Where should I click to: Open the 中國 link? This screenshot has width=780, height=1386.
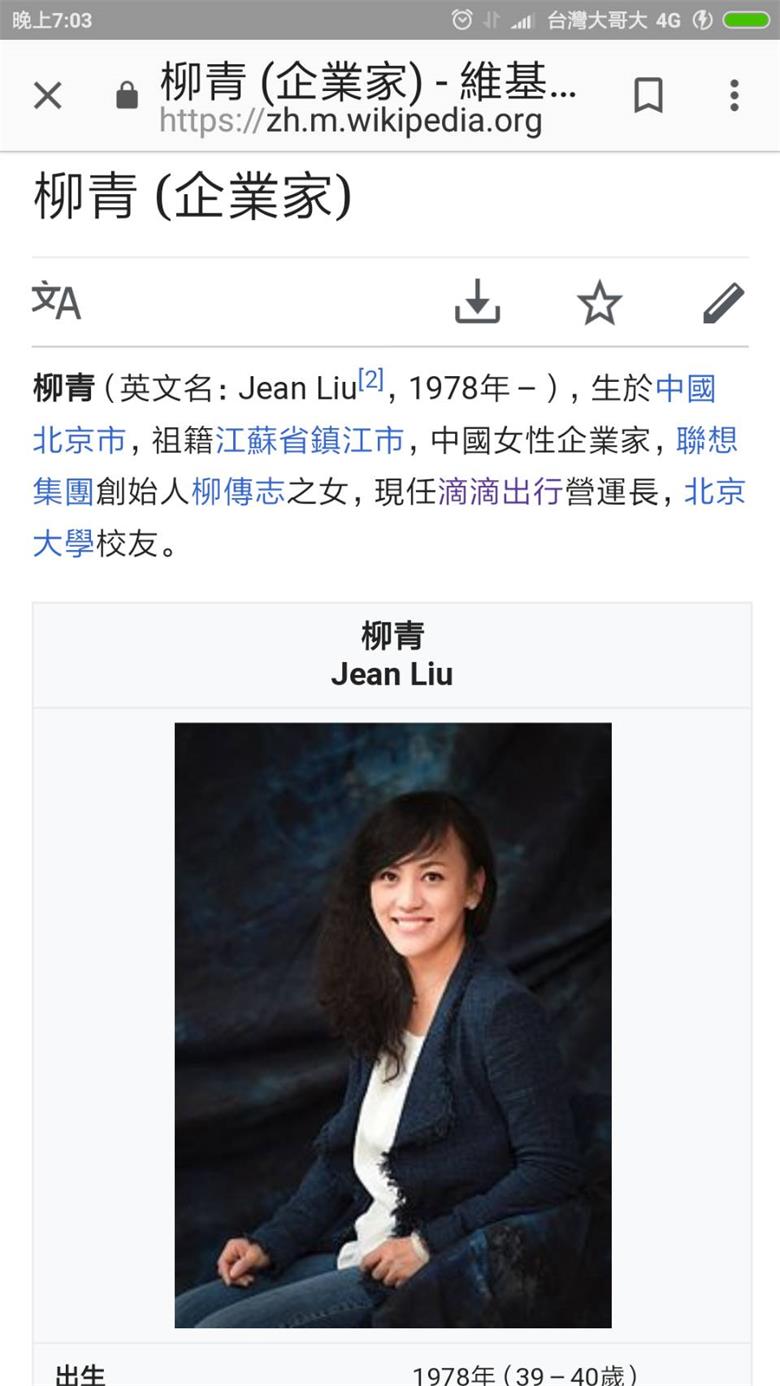(x=686, y=388)
